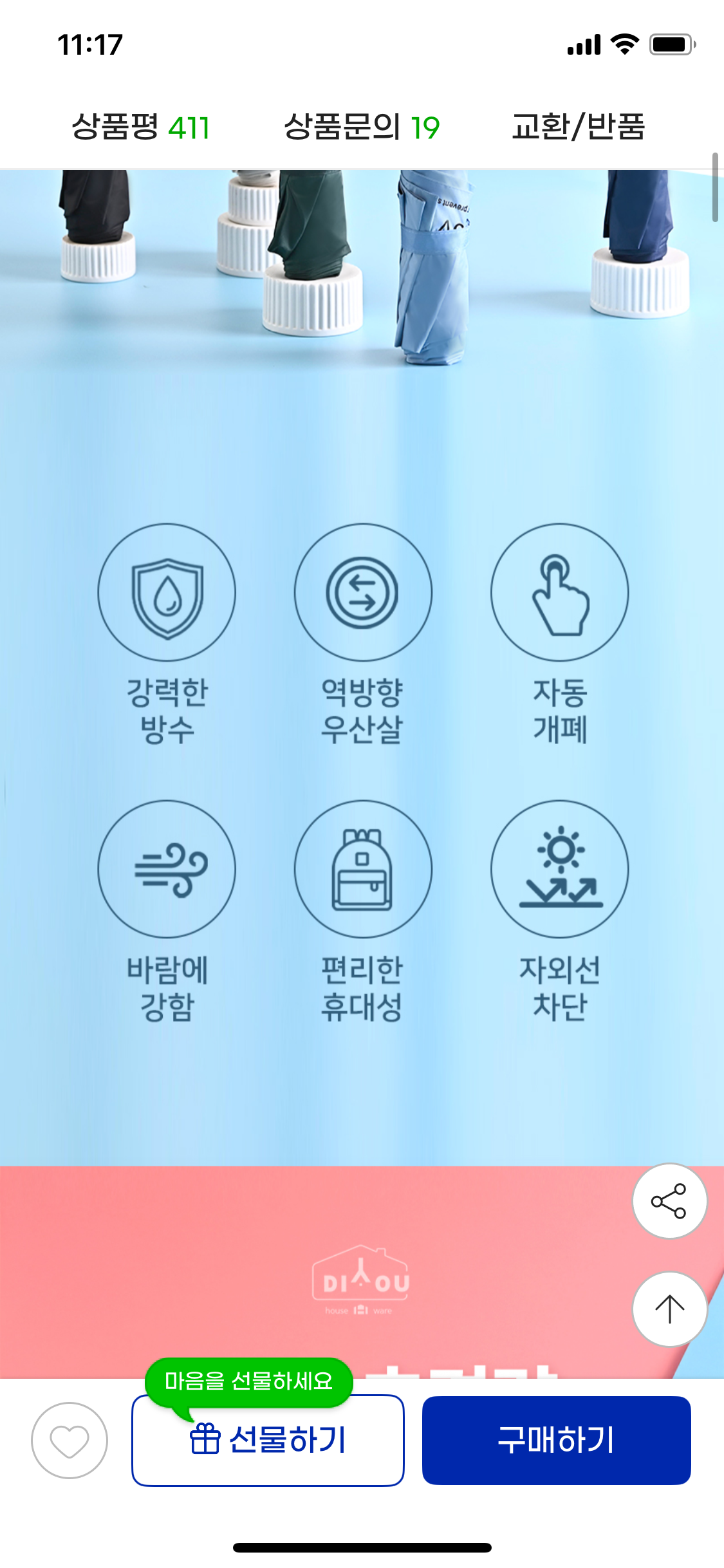Add product to wishlist with the heart
This screenshot has width=724, height=1568.
coord(70,1441)
